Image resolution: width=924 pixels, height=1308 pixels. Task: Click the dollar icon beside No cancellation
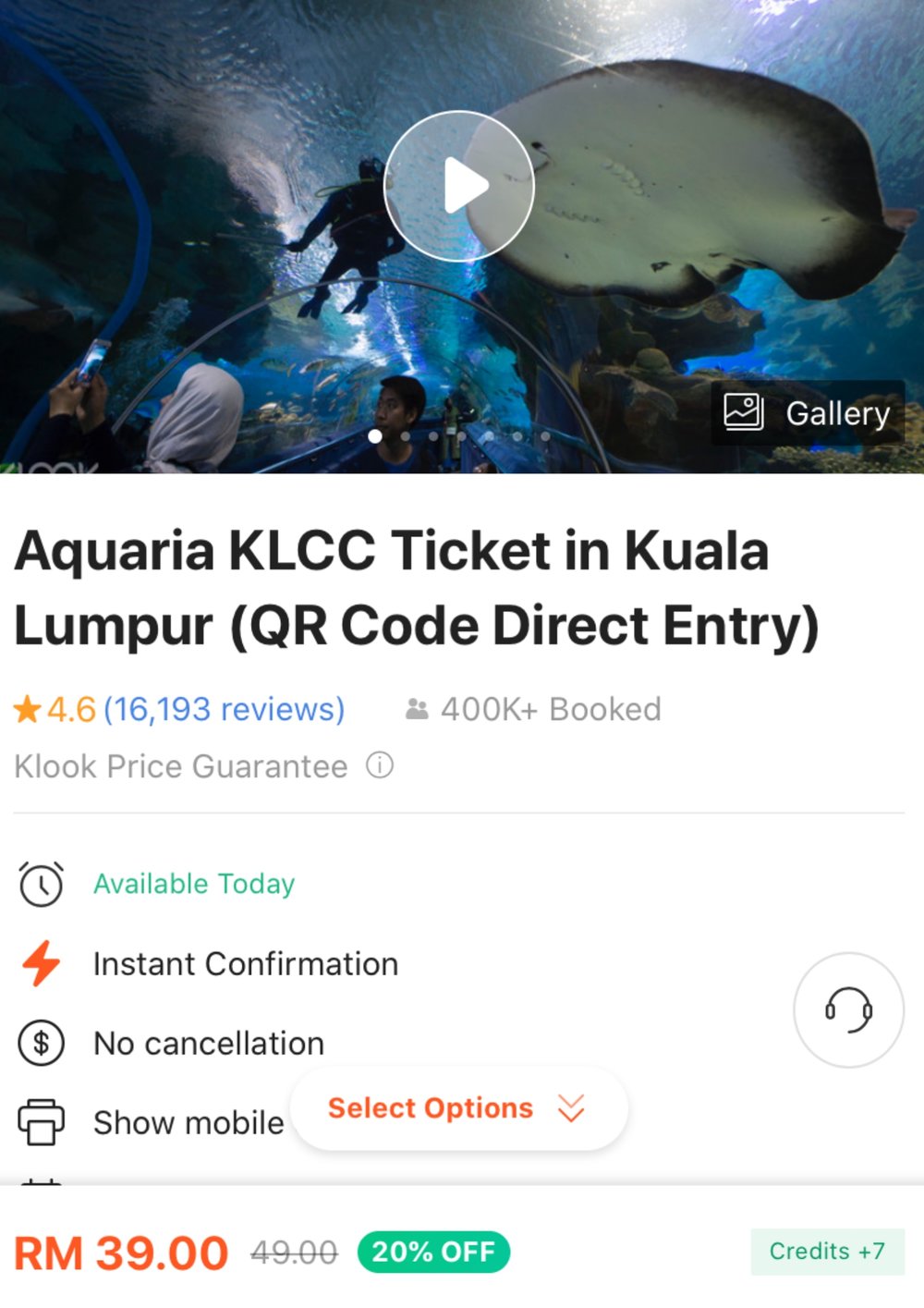pyautogui.click(x=40, y=1043)
